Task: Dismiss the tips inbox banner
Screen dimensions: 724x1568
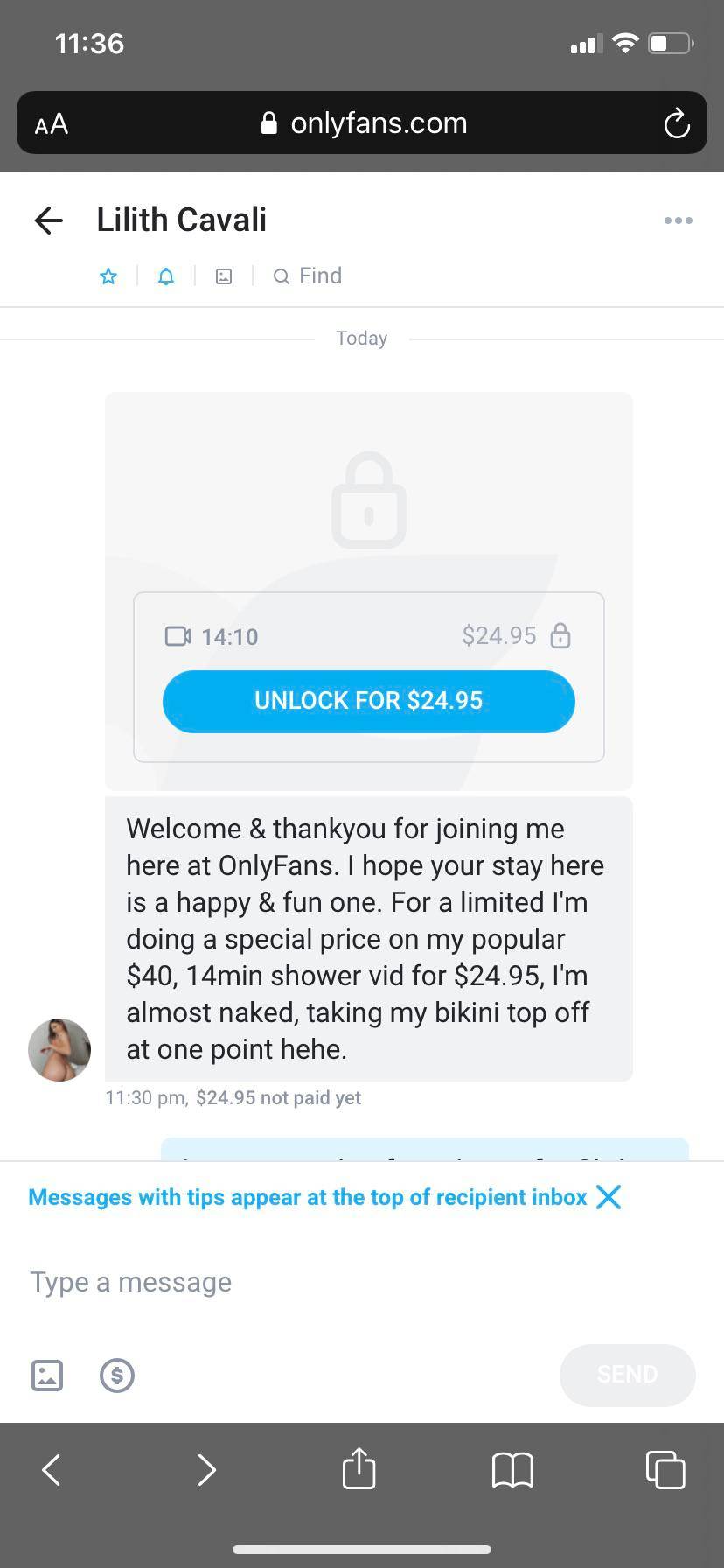Action: click(609, 1197)
